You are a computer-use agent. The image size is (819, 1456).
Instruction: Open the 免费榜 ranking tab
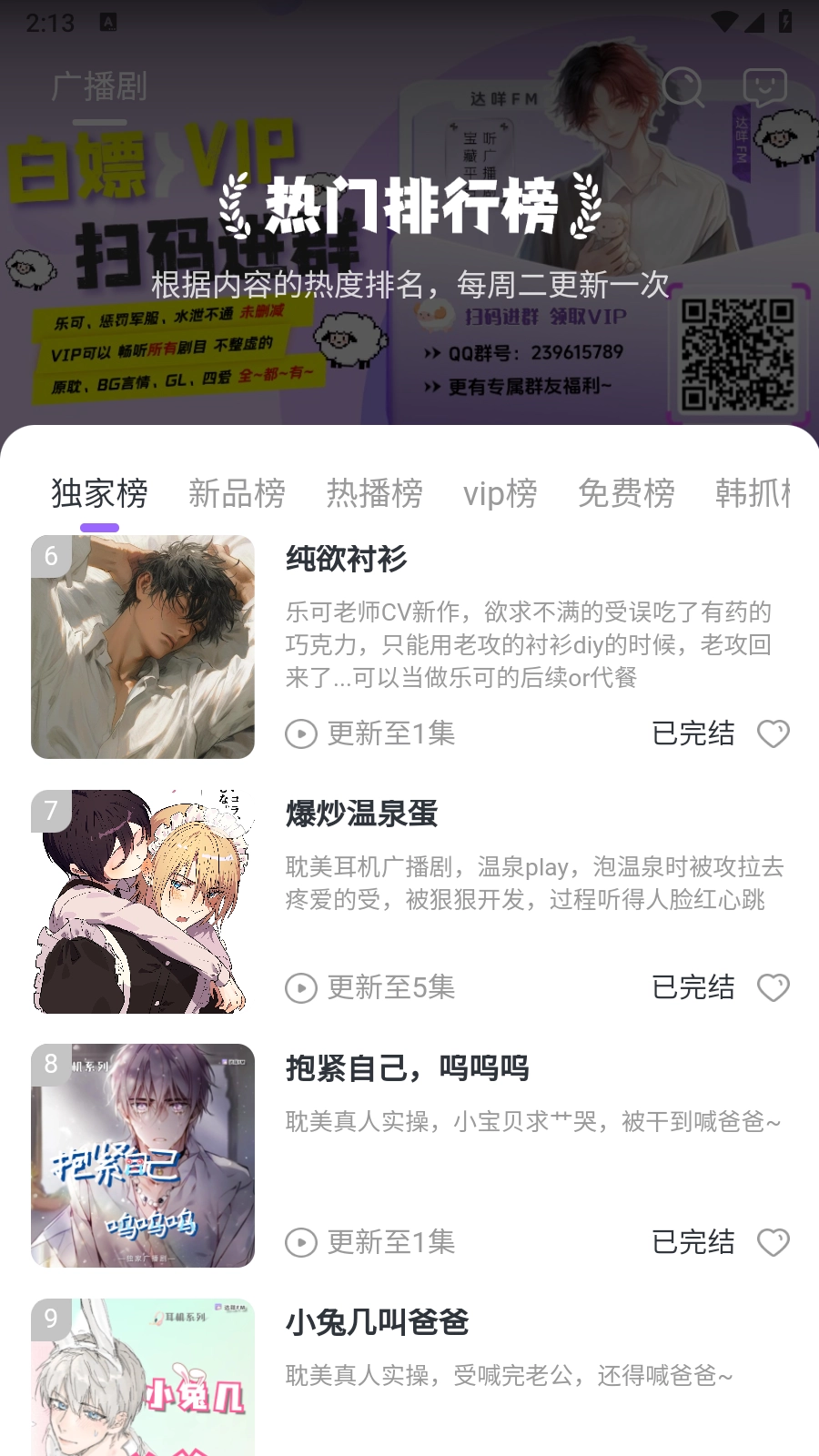pyautogui.click(x=627, y=493)
